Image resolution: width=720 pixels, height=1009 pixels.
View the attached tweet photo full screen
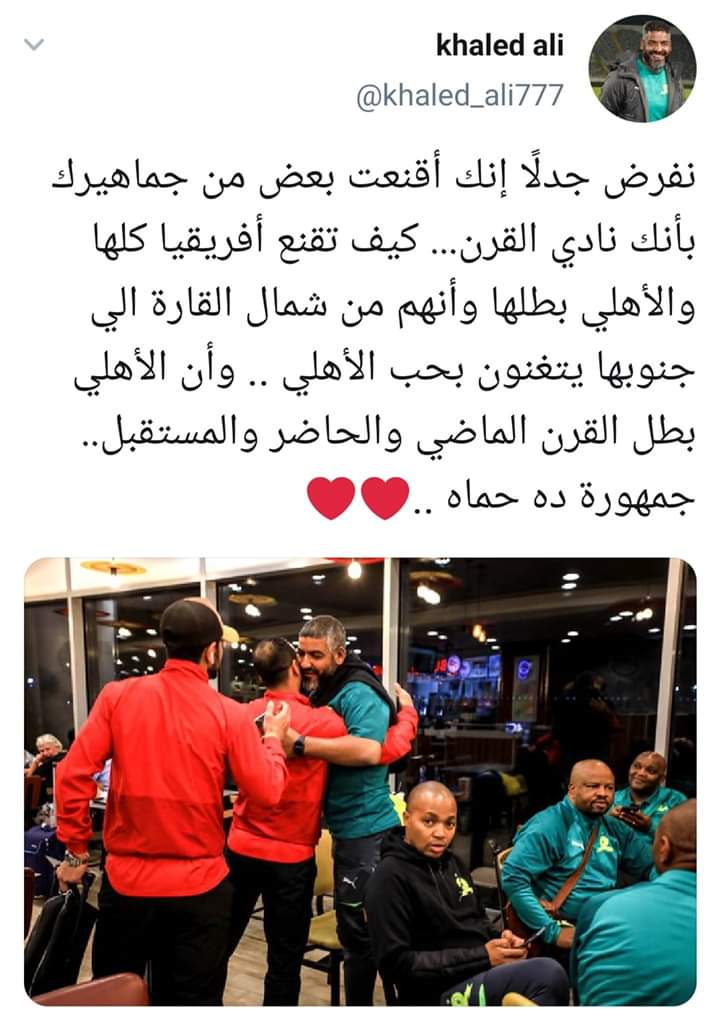coord(360,780)
